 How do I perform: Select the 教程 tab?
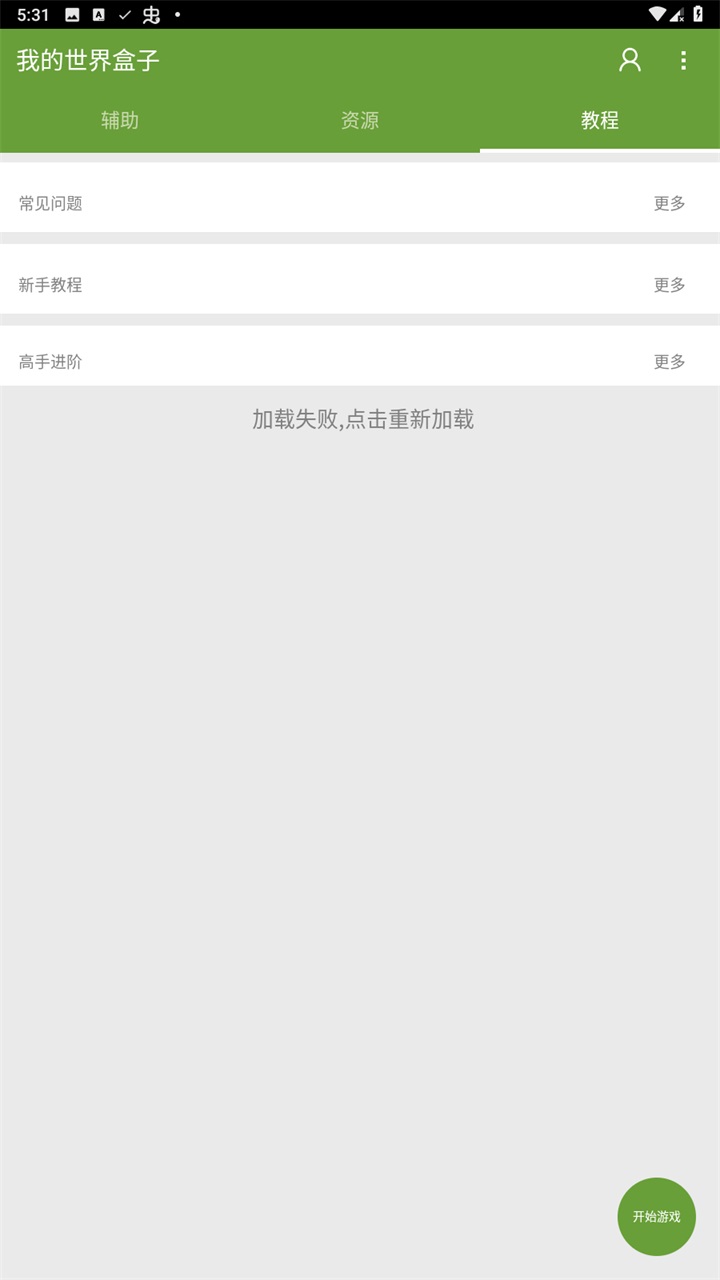point(599,119)
